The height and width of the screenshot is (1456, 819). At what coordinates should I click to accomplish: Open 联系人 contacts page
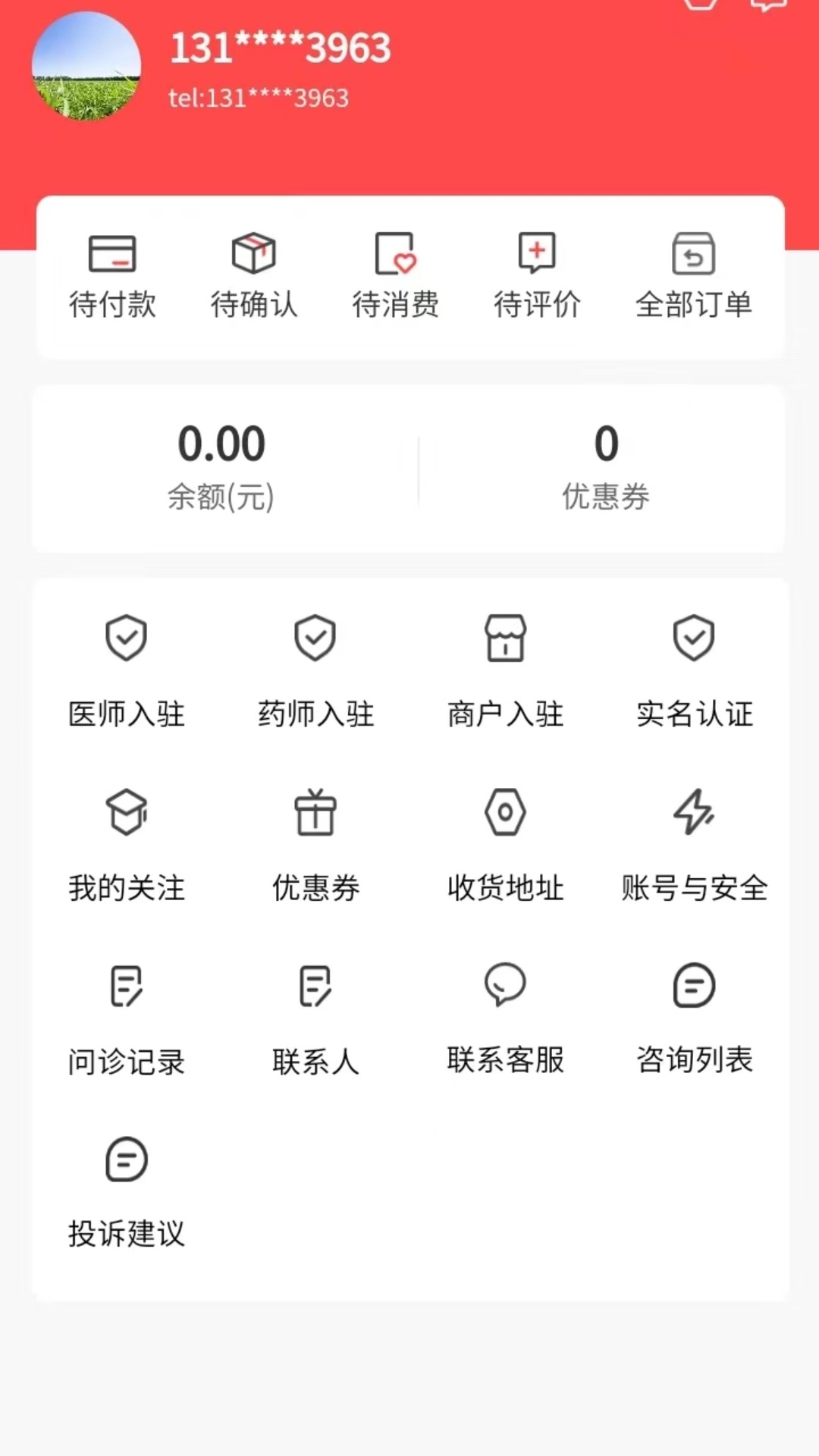tap(315, 1020)
